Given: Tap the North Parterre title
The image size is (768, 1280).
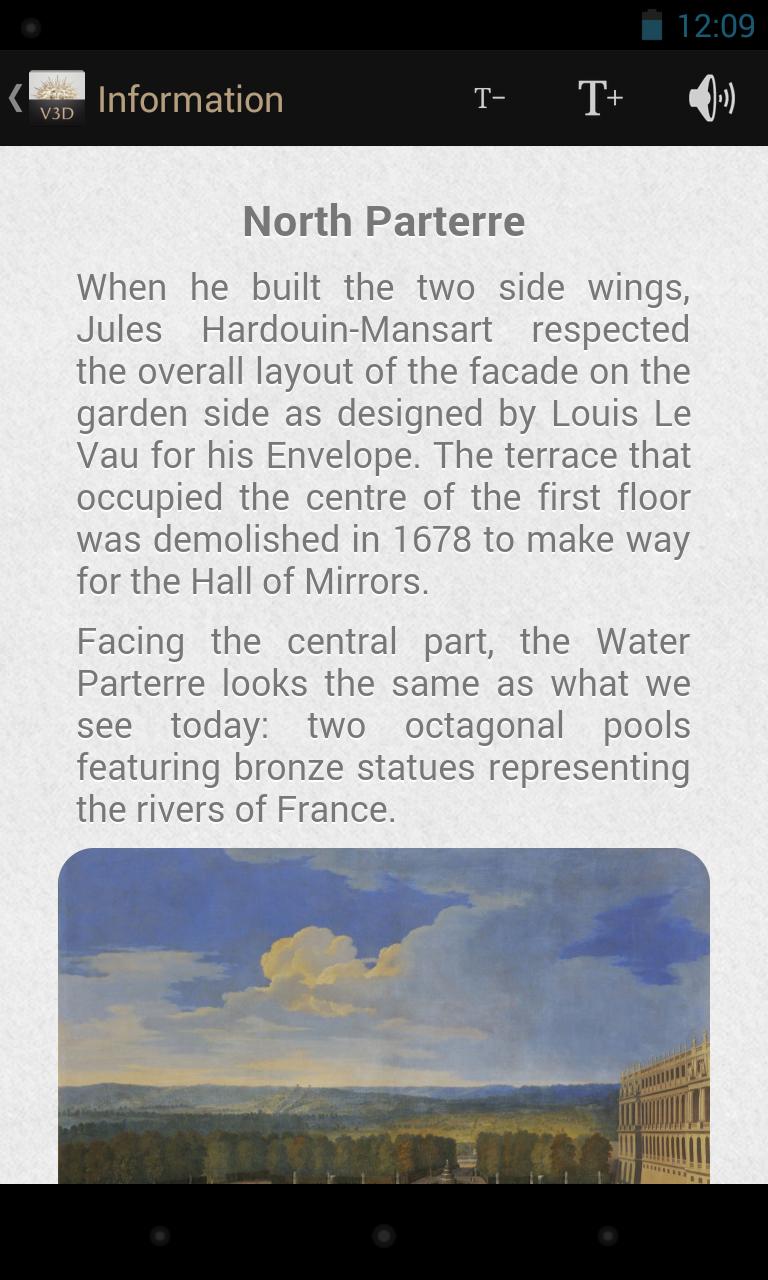Looking at the screenshot, I should pyautogui.click(x=383, y=220).
